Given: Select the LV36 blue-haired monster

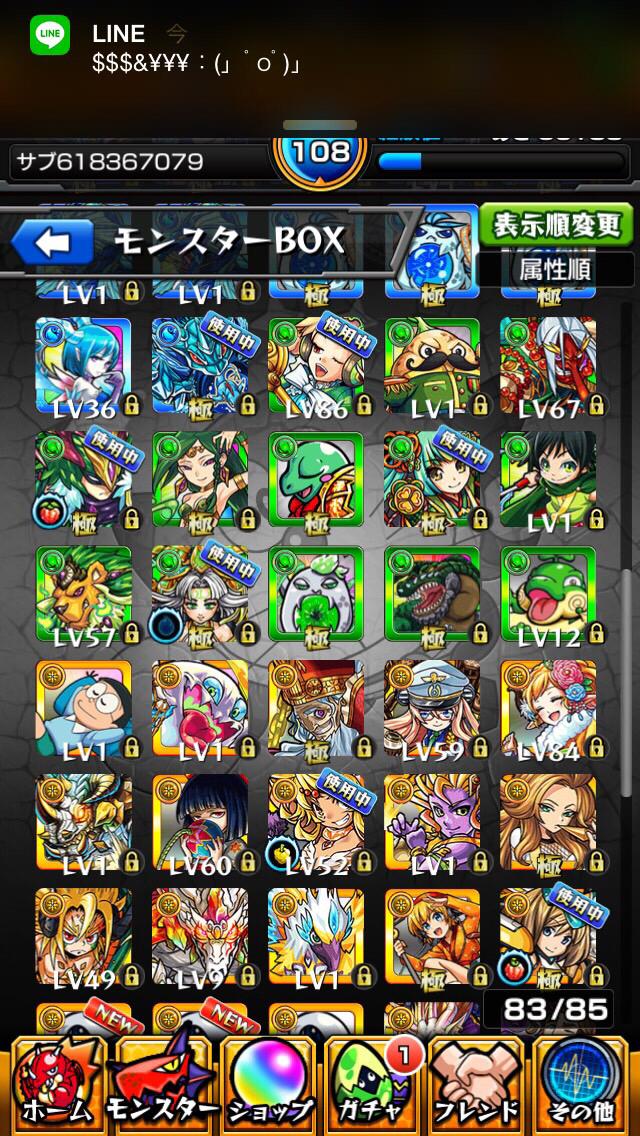Looking at the screenshot, I should 83,365.
